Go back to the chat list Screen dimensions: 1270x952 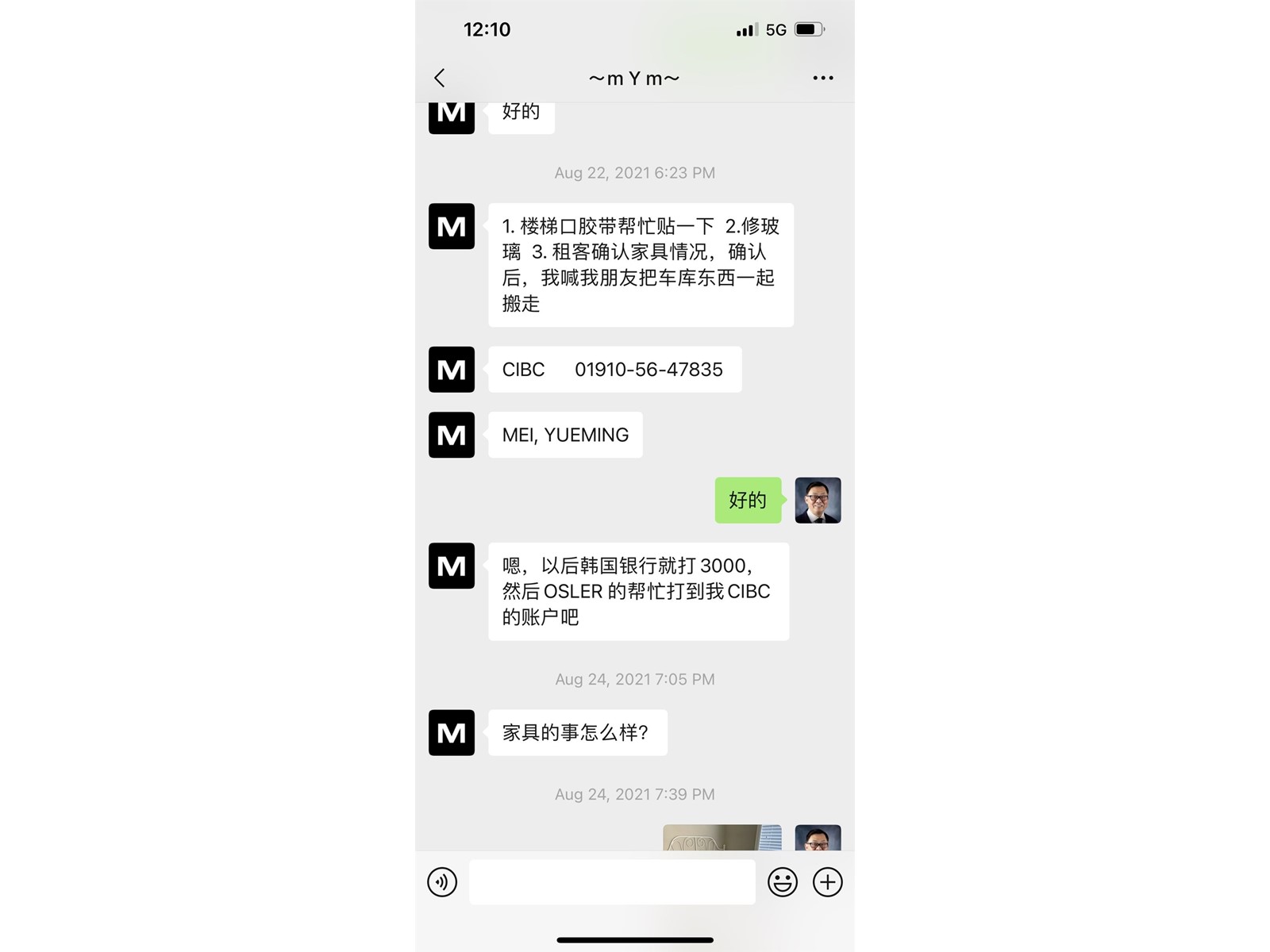pos(440,78)
